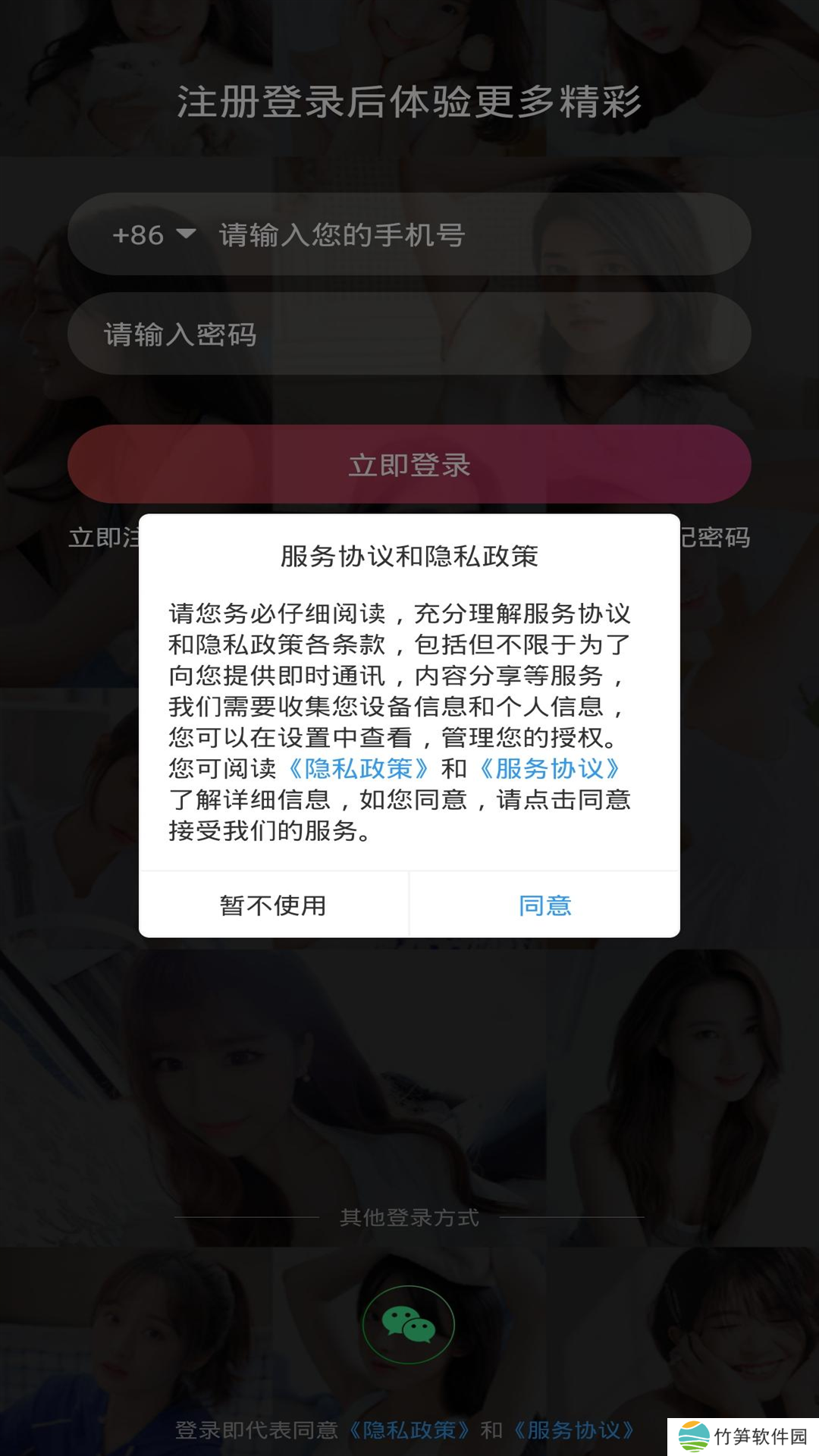This screenshot has width=819, height=1456.
Task: Log in with the WeChat icon
Action: pyautogui.click(x=409, y=1325)
